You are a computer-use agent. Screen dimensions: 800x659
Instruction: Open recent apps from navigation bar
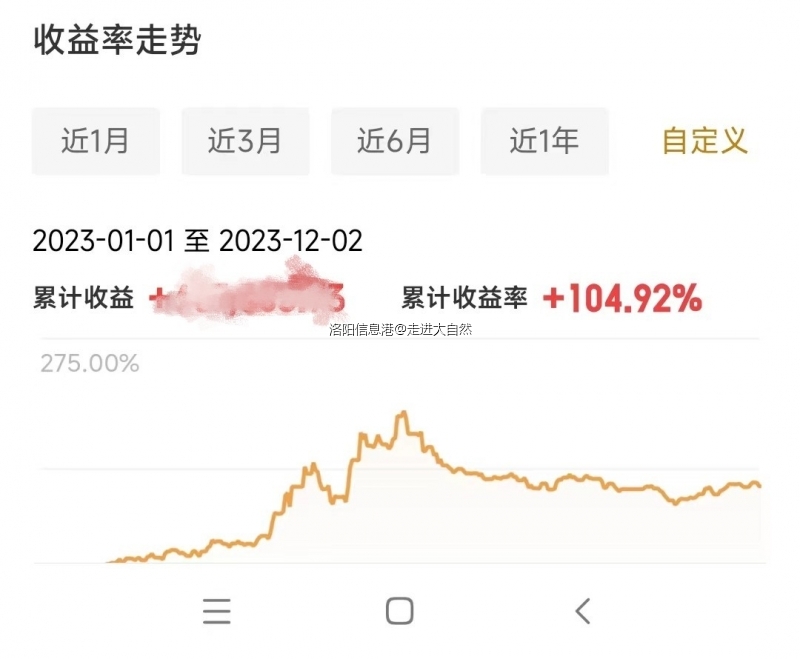[216, 611]
